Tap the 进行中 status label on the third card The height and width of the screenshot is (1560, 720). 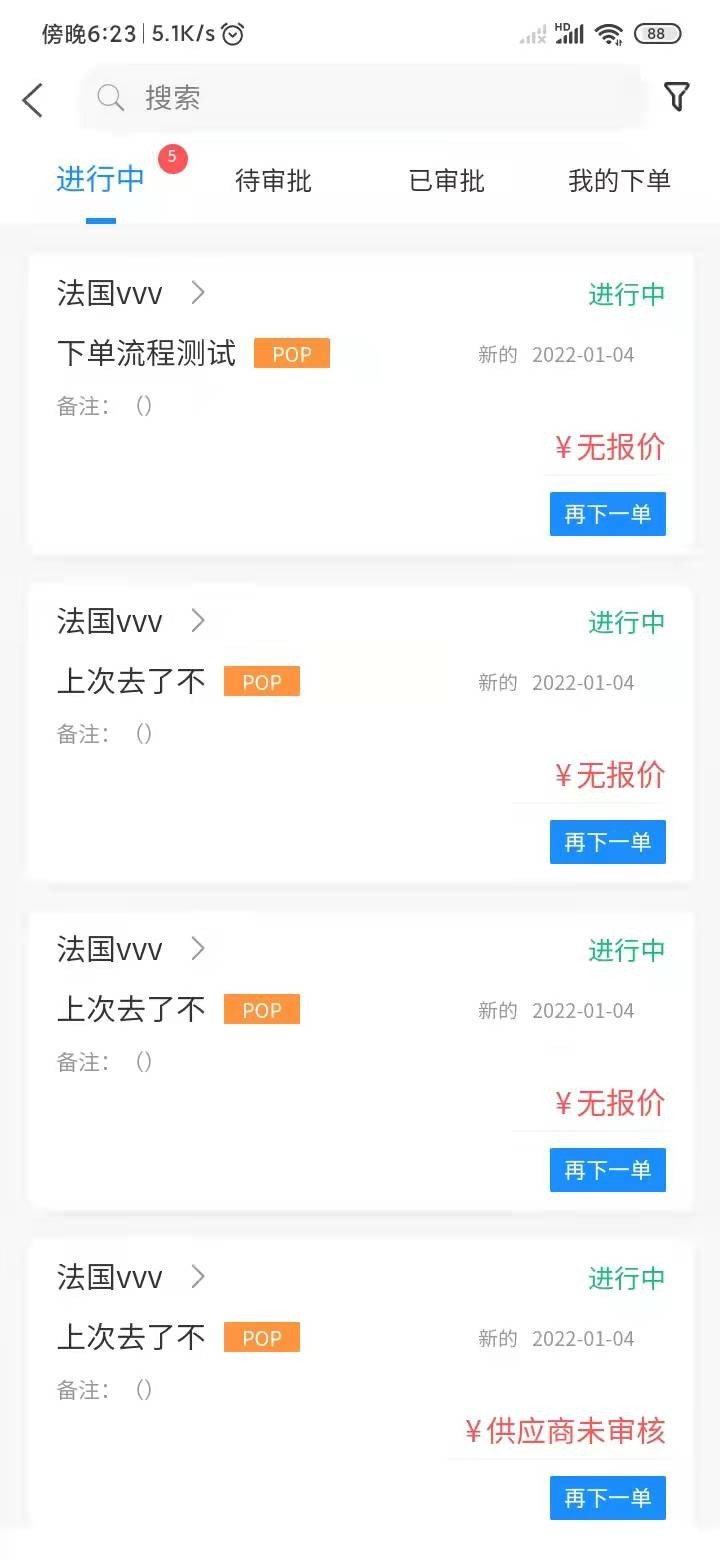point(626,951)
